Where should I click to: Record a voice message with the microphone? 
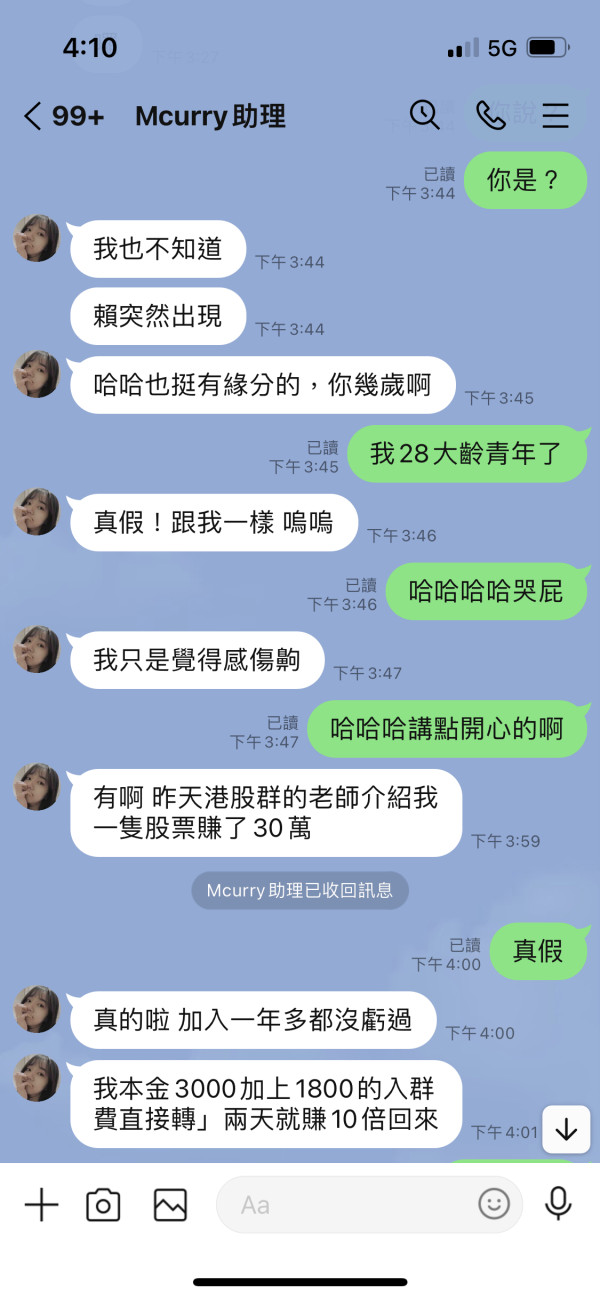[558, 1204]
